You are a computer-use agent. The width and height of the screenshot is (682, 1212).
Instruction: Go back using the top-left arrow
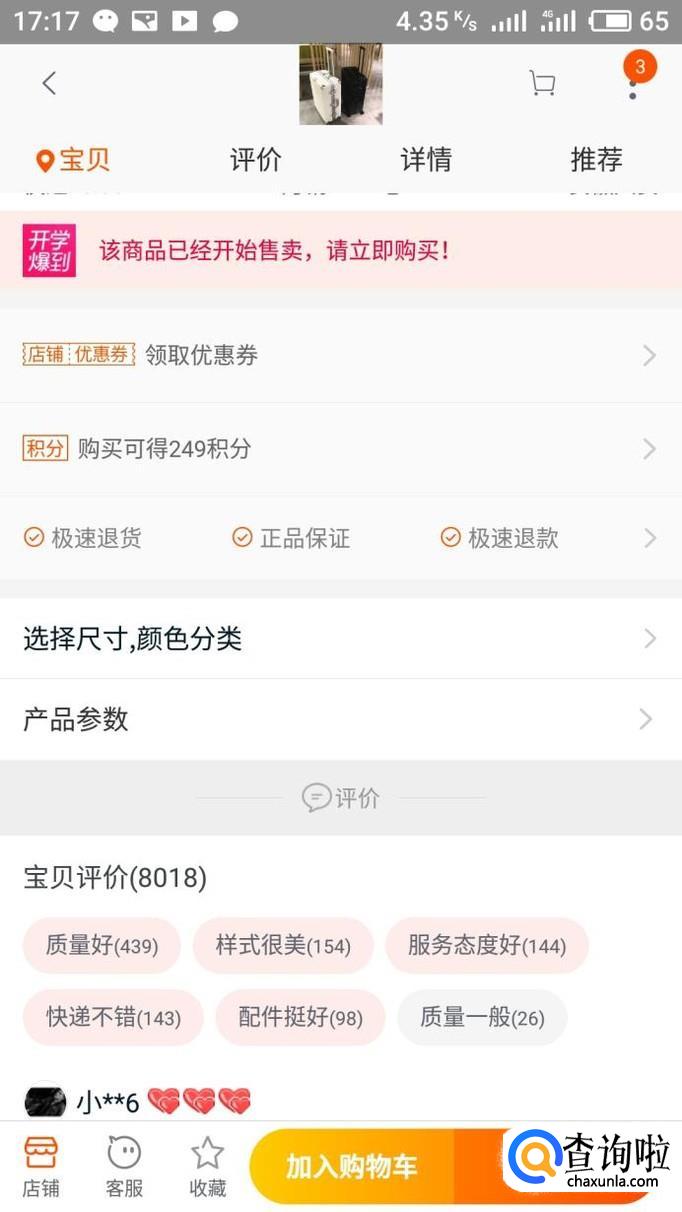coord(49,83)
